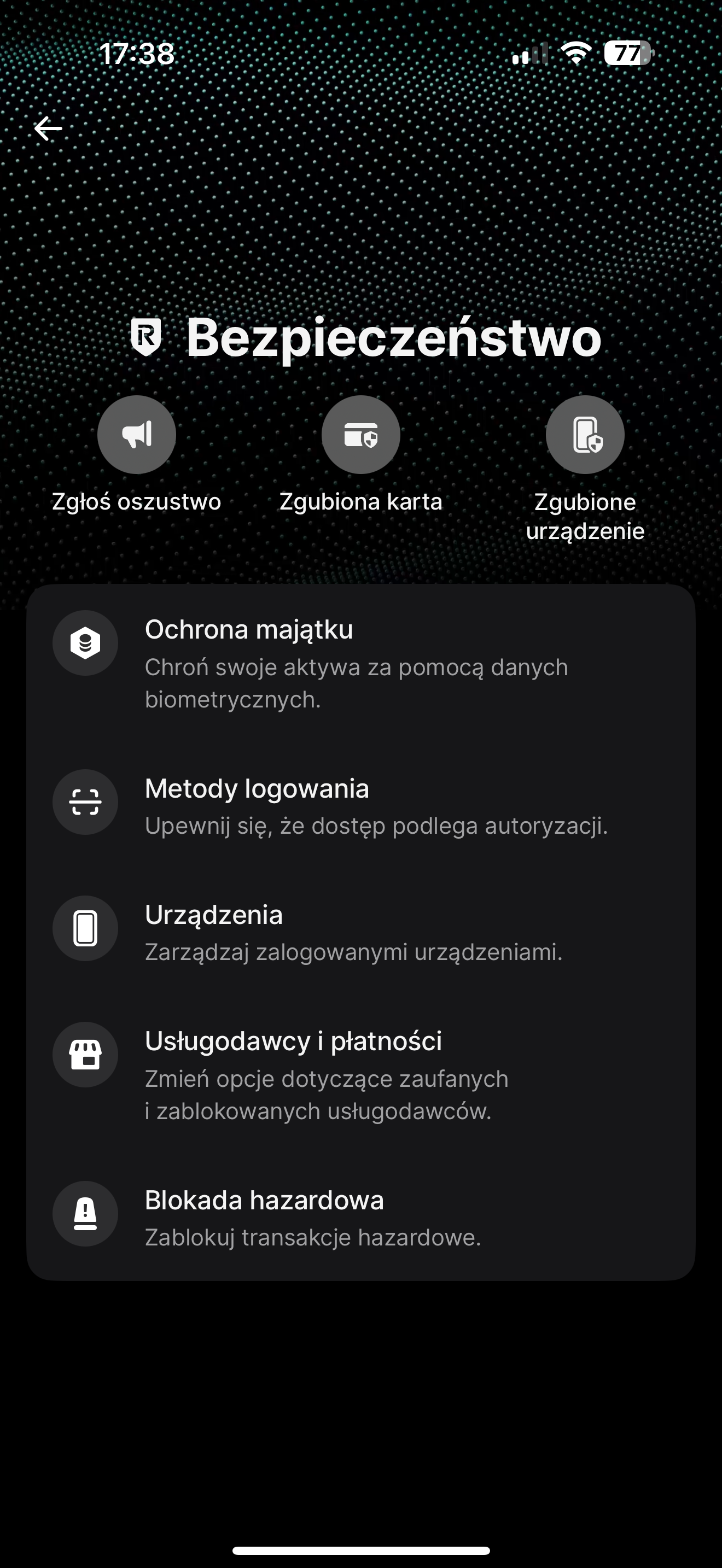
Task: Select the Zgubiona karta button
Action: [x=360, y=435]
